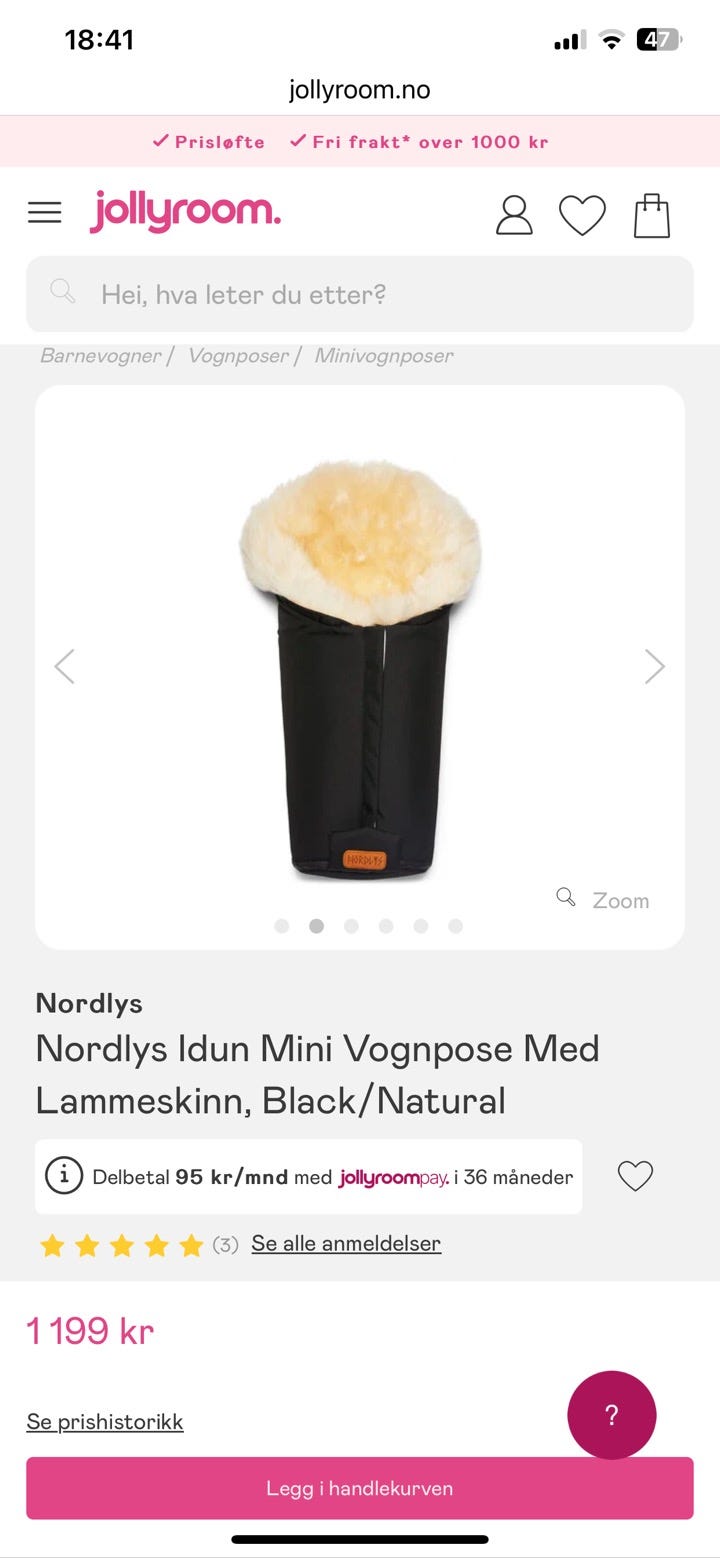Open the hamburger menu
Image resolution: width=720 pixels, height=1558 pixels.
click(44, 213)
